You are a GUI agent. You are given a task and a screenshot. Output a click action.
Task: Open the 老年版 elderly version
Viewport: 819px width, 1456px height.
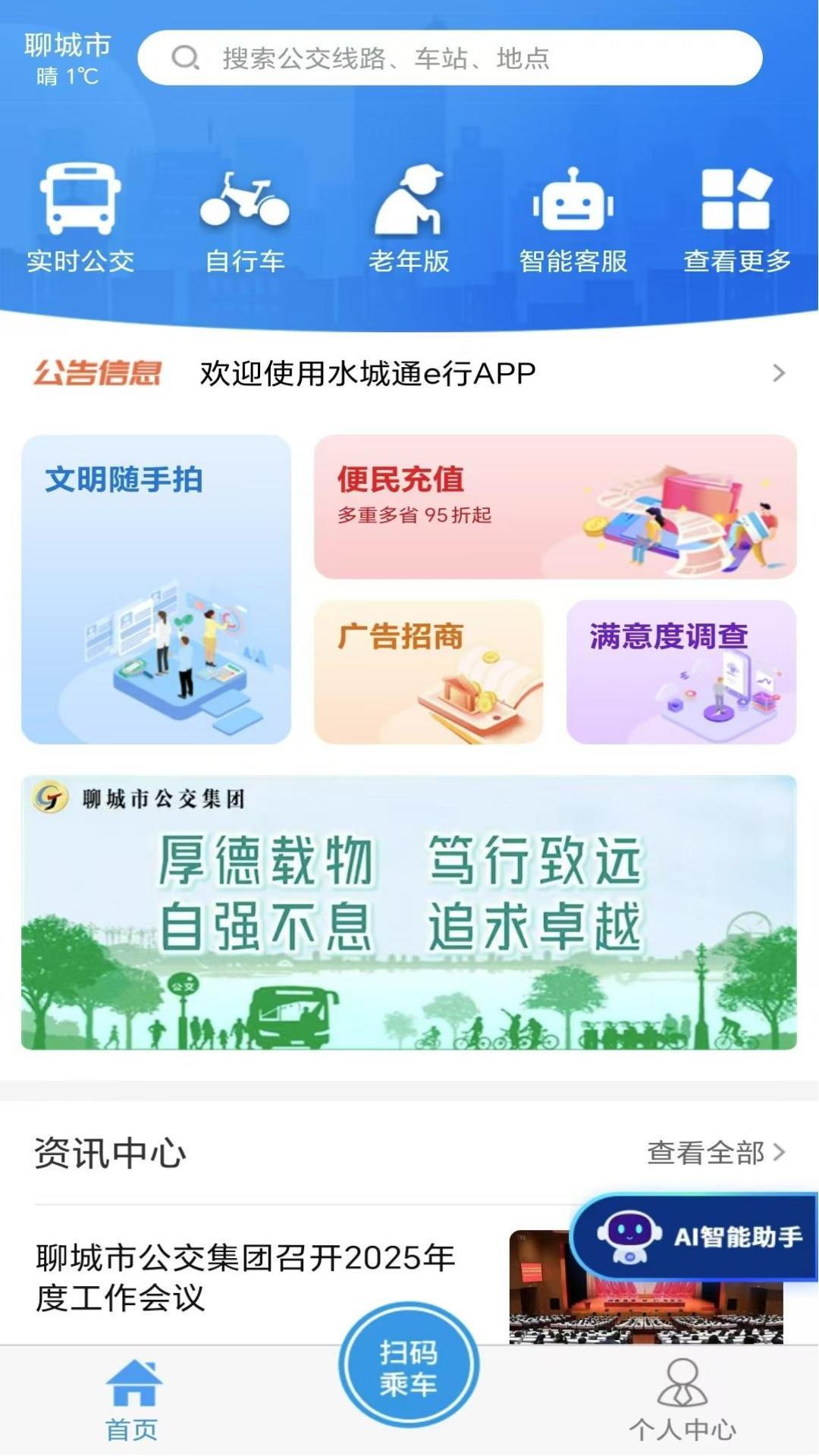click(x=409, y=216)
